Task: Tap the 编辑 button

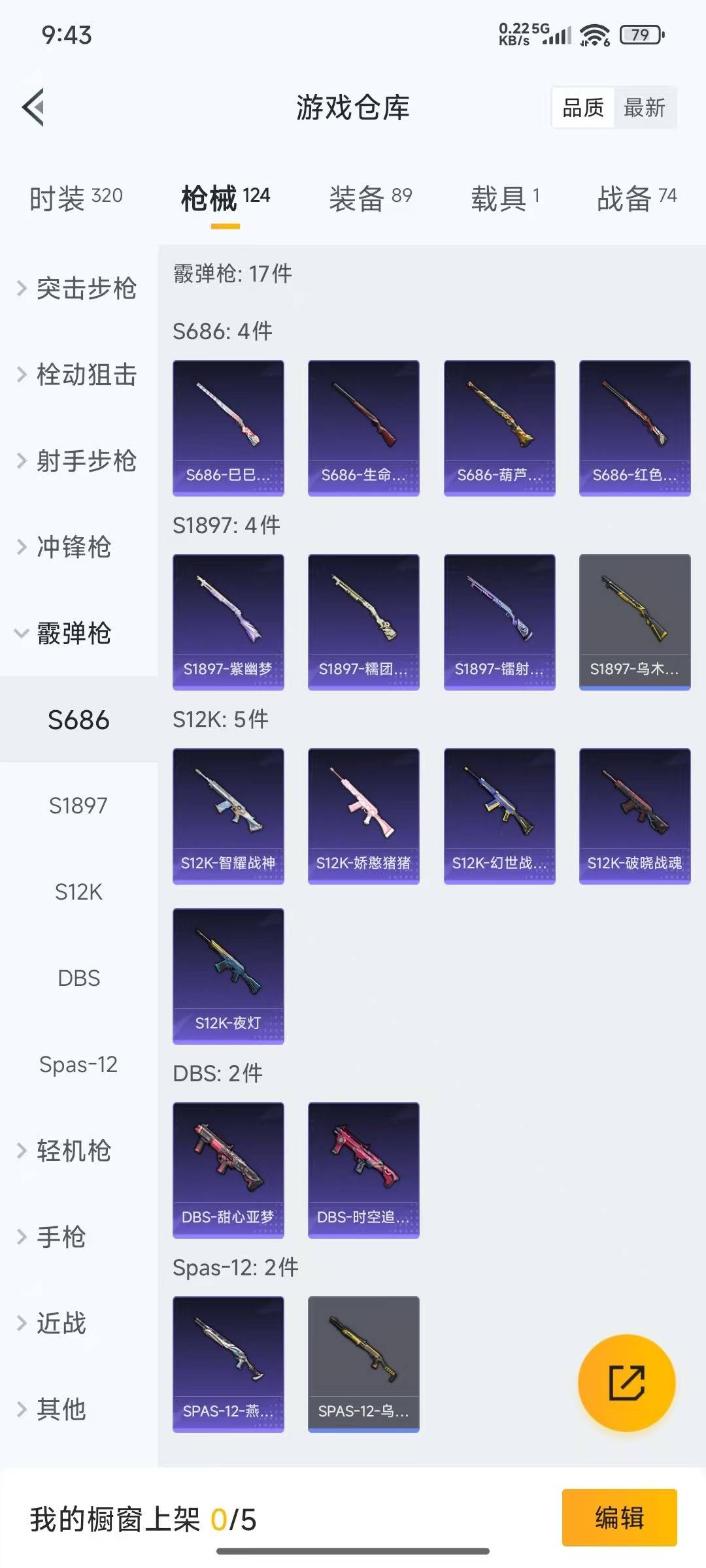Action: coord(619,1517)
